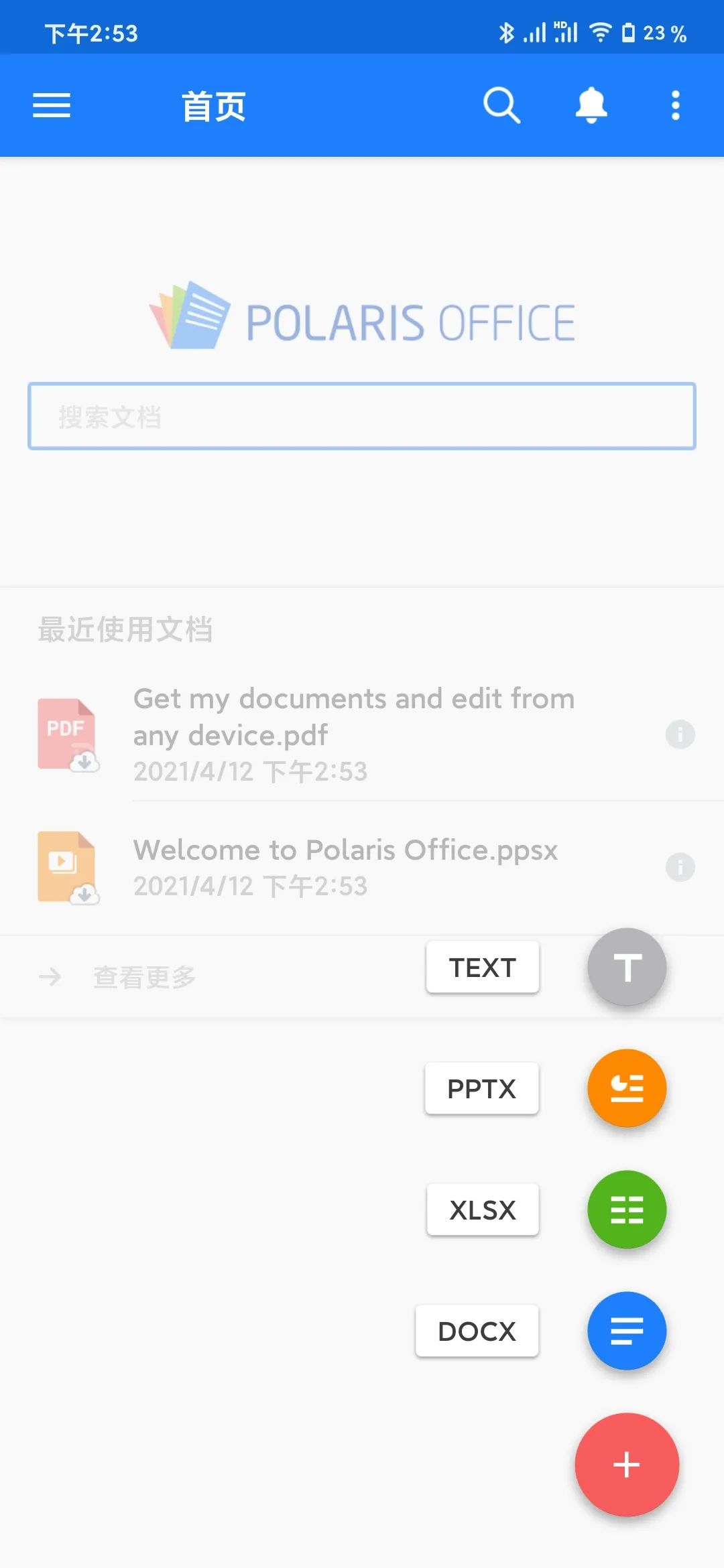Show info for the PDF document
The image size is (724, 1568).
(x=680, y=734)
